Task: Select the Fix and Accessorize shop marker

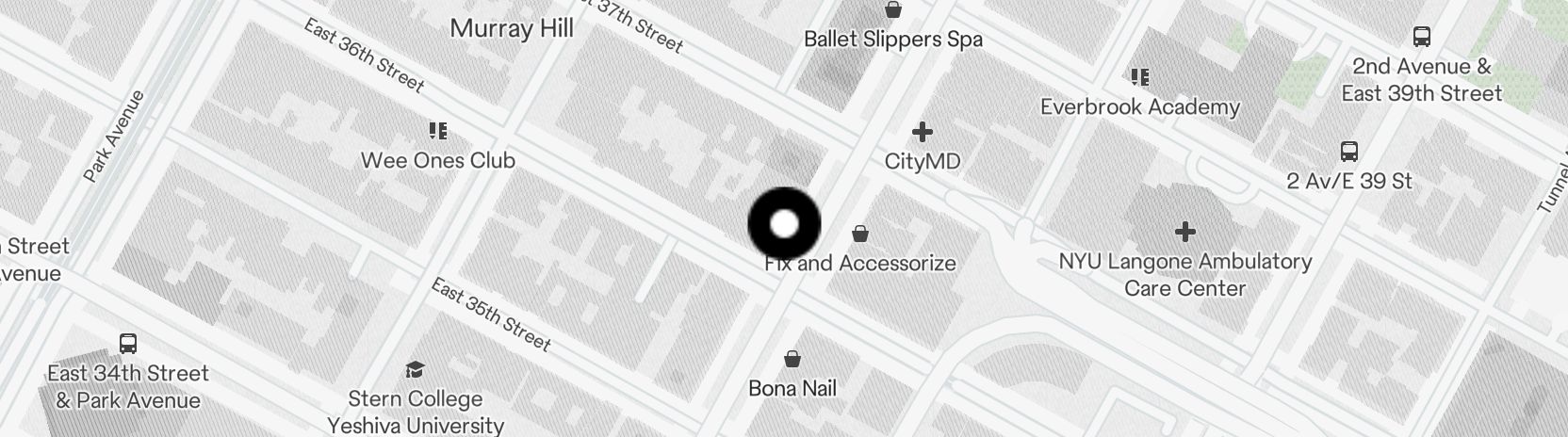Action: [x=860, y=233]
